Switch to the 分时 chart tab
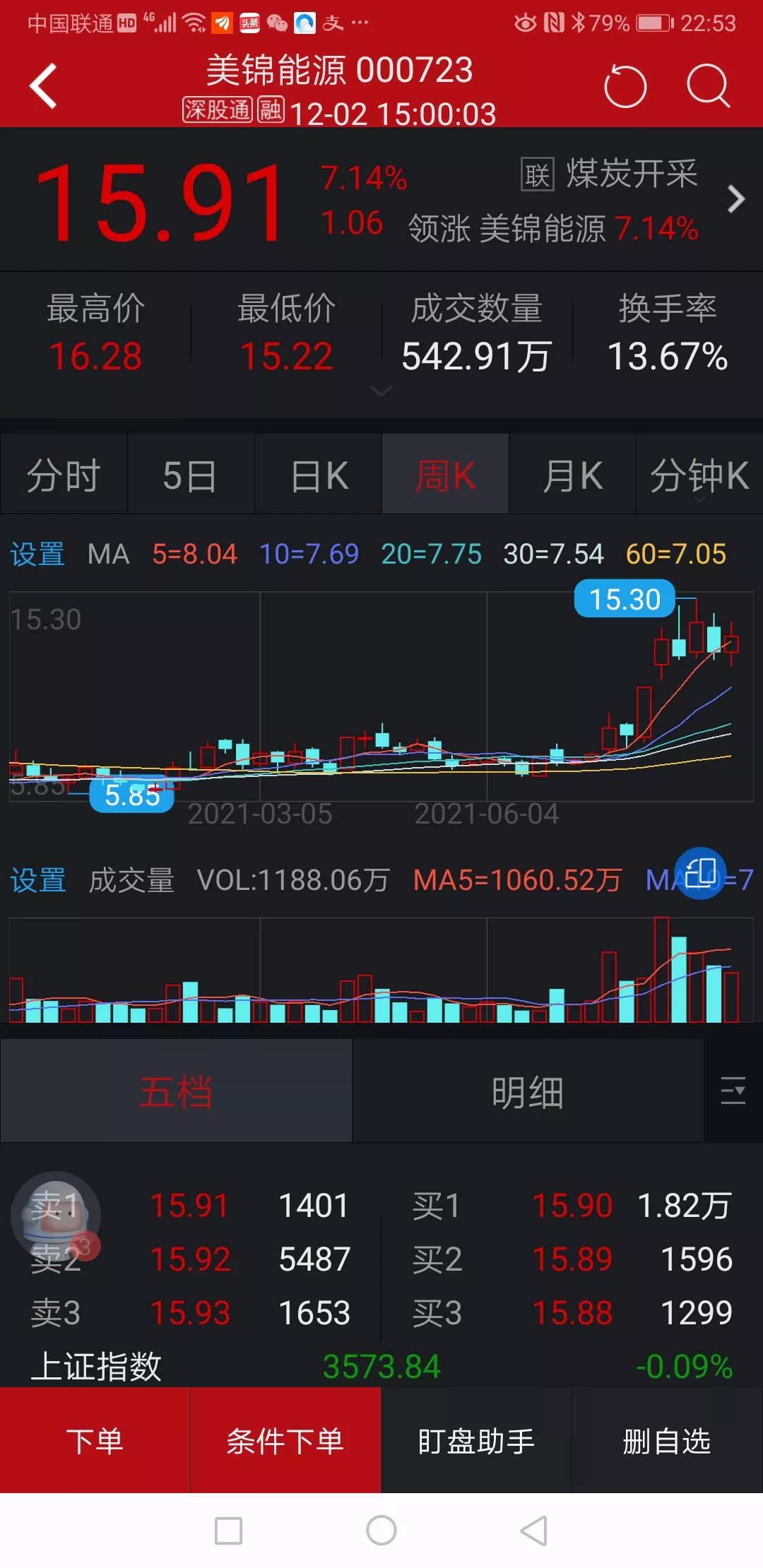The width and height of the screenshot is (763, 1568). [64, 475]
